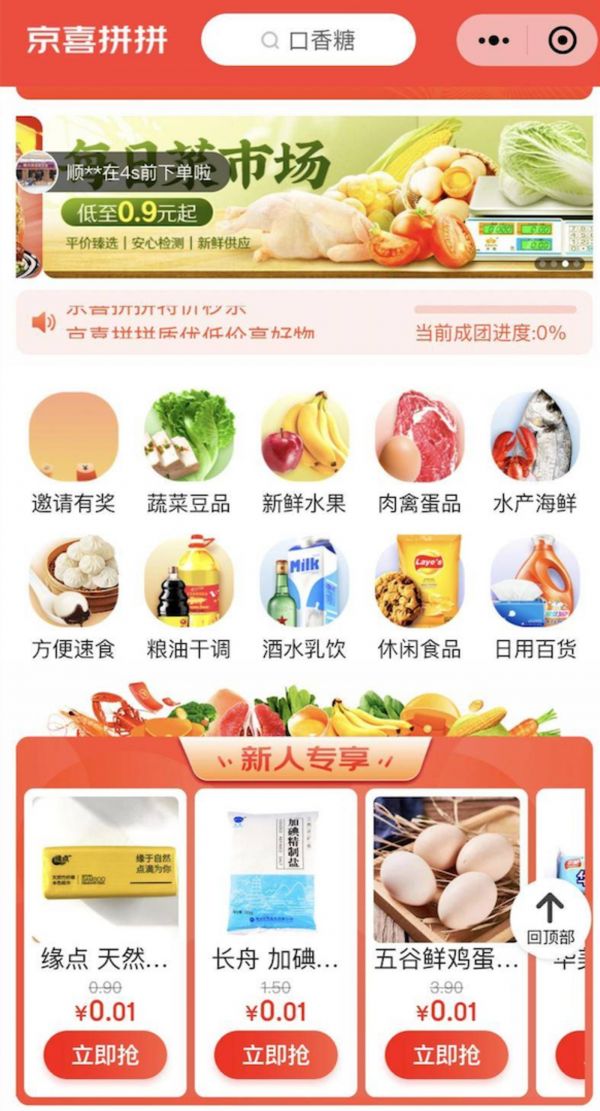
Task: Jump back to top with 回顶部
Action: pyautogui.click(x=550, y=918)
